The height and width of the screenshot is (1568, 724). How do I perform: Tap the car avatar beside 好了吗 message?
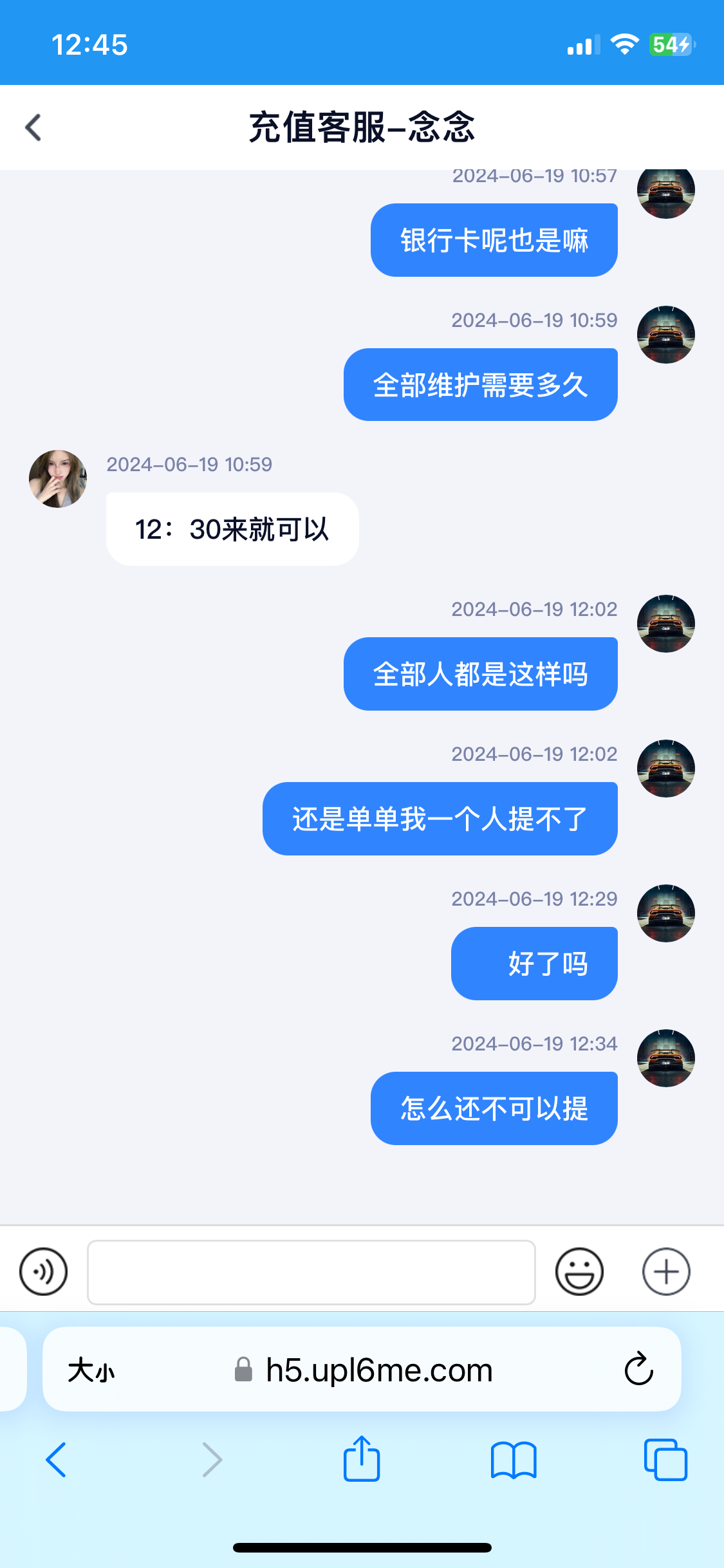pos(665,912)
